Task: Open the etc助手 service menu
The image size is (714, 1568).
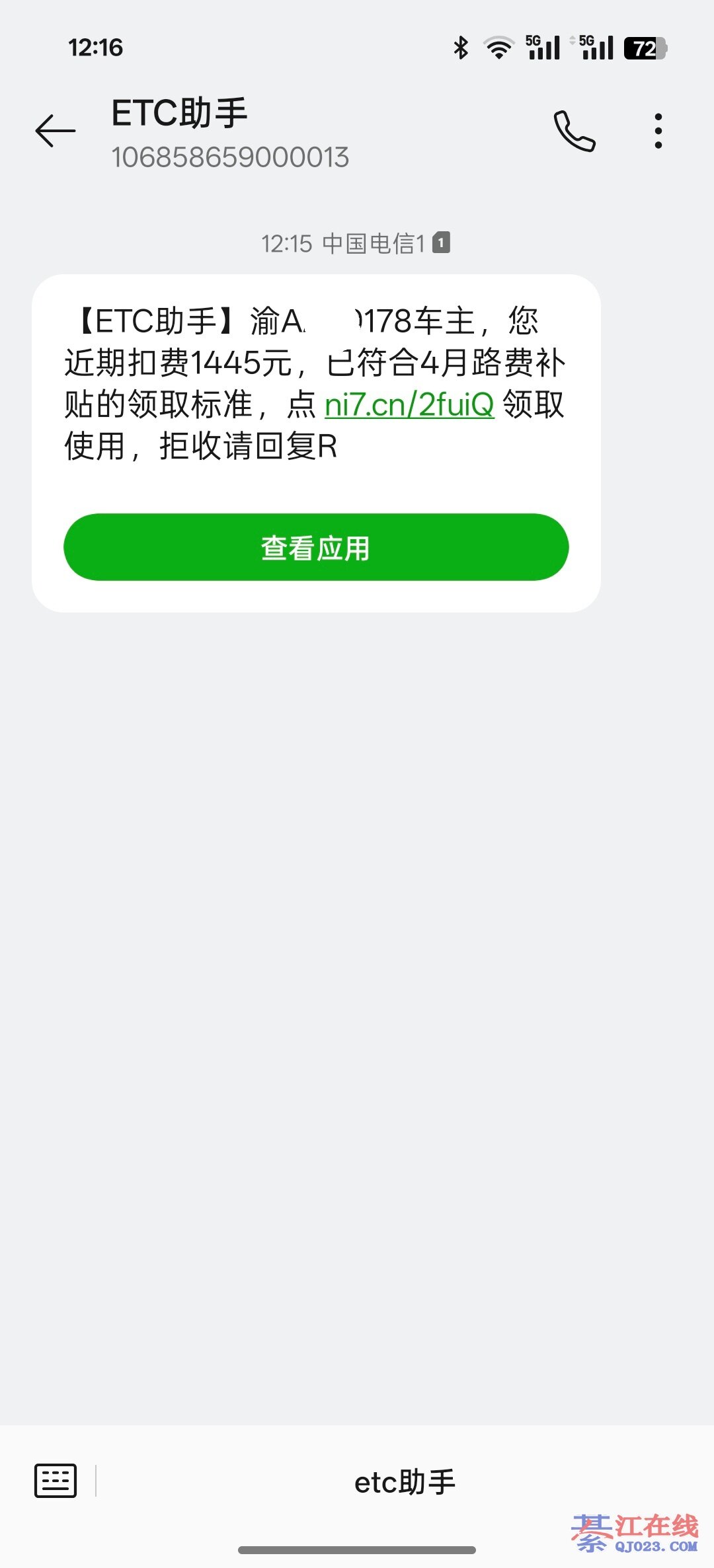Action: coord(405,1482)
